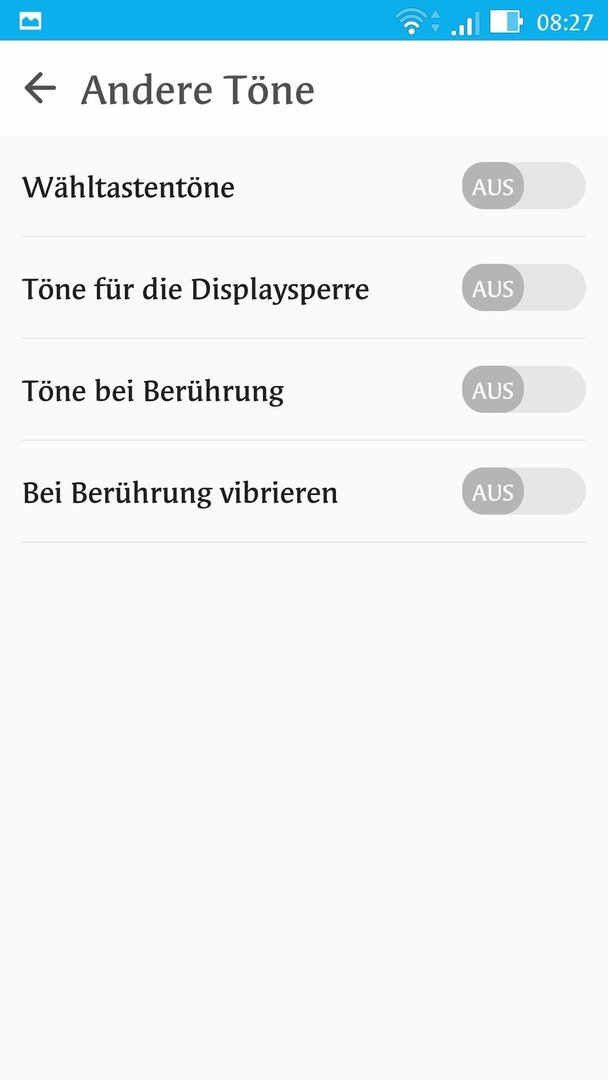Switch on Bei Berührung vibrieren
This screenshot has height=1080, width=608.
(523, 492)
